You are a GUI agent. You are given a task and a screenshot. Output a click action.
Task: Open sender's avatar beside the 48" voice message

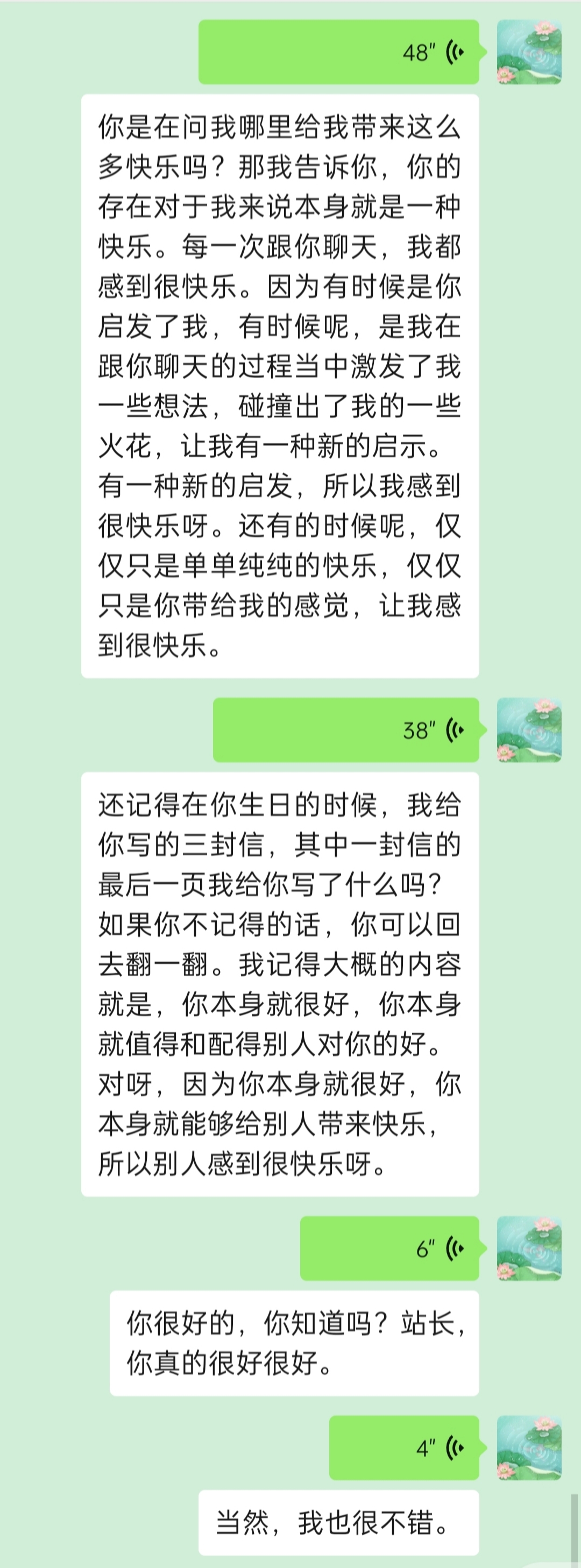pyautogui.click(x=529, y=52)
